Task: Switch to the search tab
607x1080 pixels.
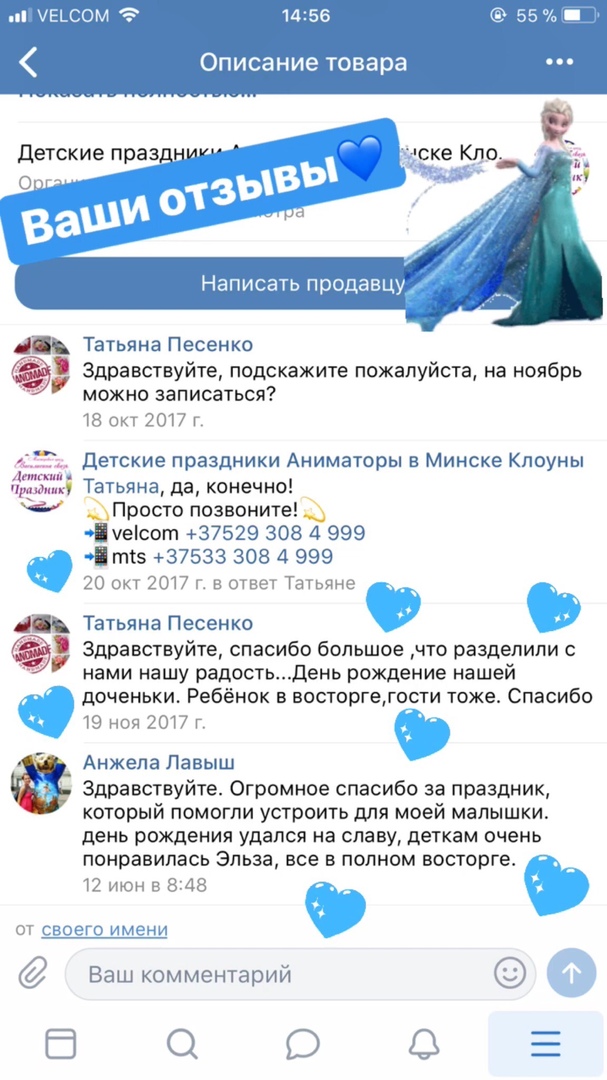Action: pos(182,1044)
